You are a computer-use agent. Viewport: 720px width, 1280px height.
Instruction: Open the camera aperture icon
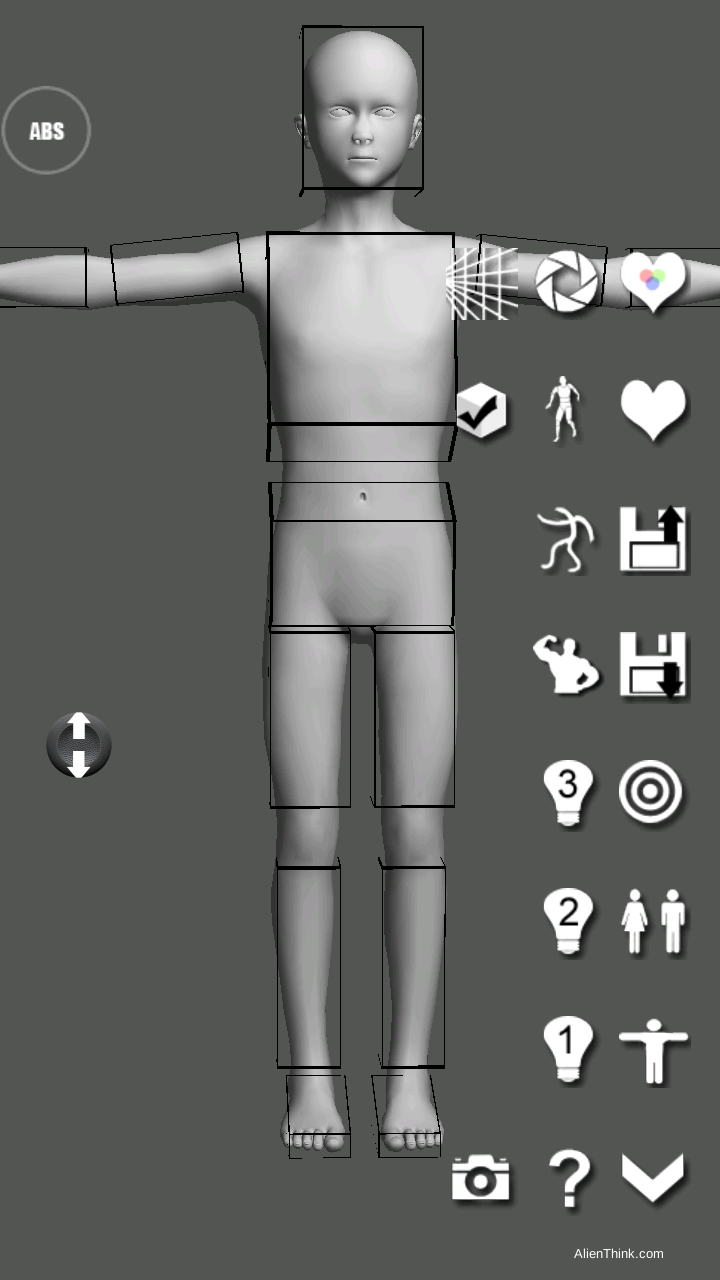[x=567, y=282]
